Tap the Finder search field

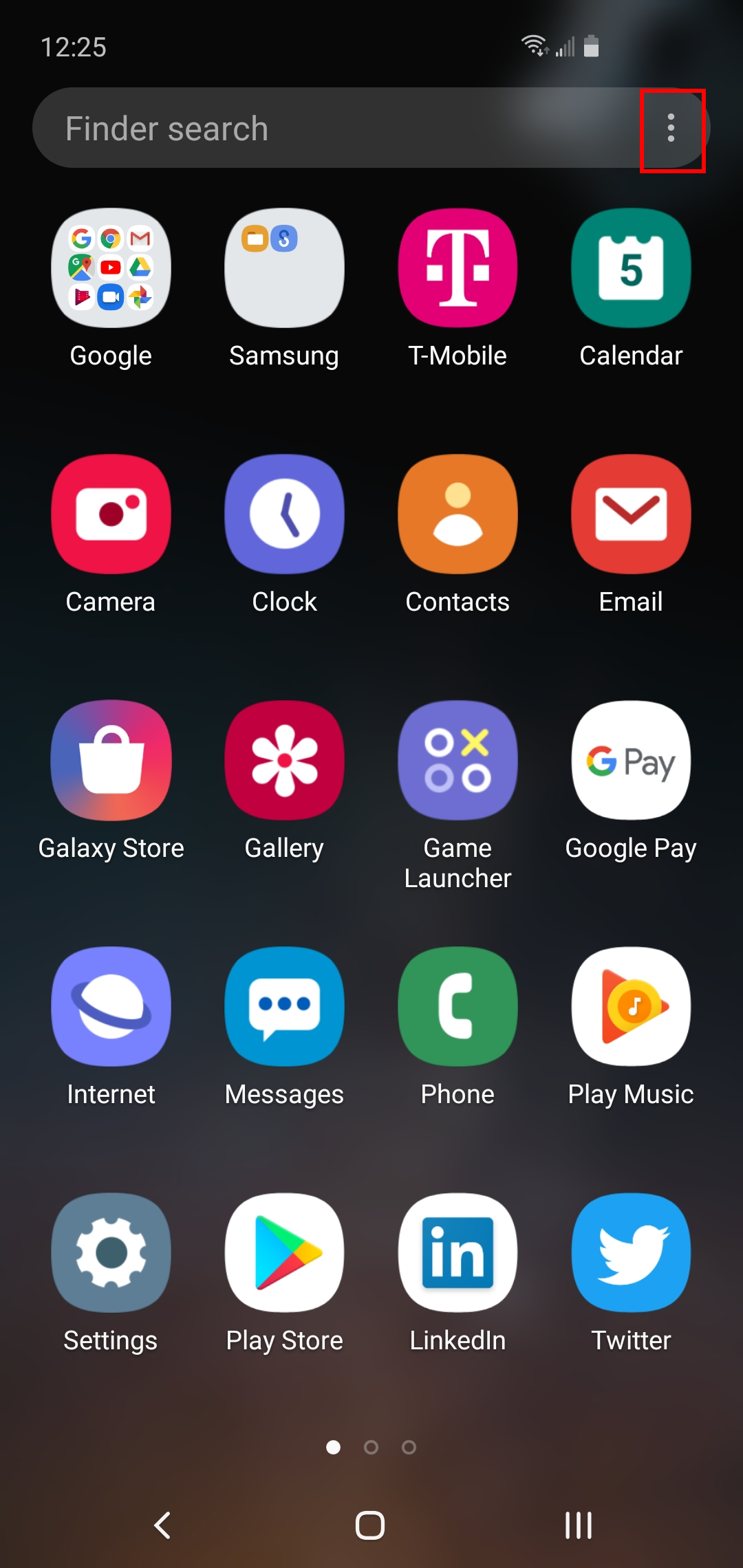pos(310,128)
